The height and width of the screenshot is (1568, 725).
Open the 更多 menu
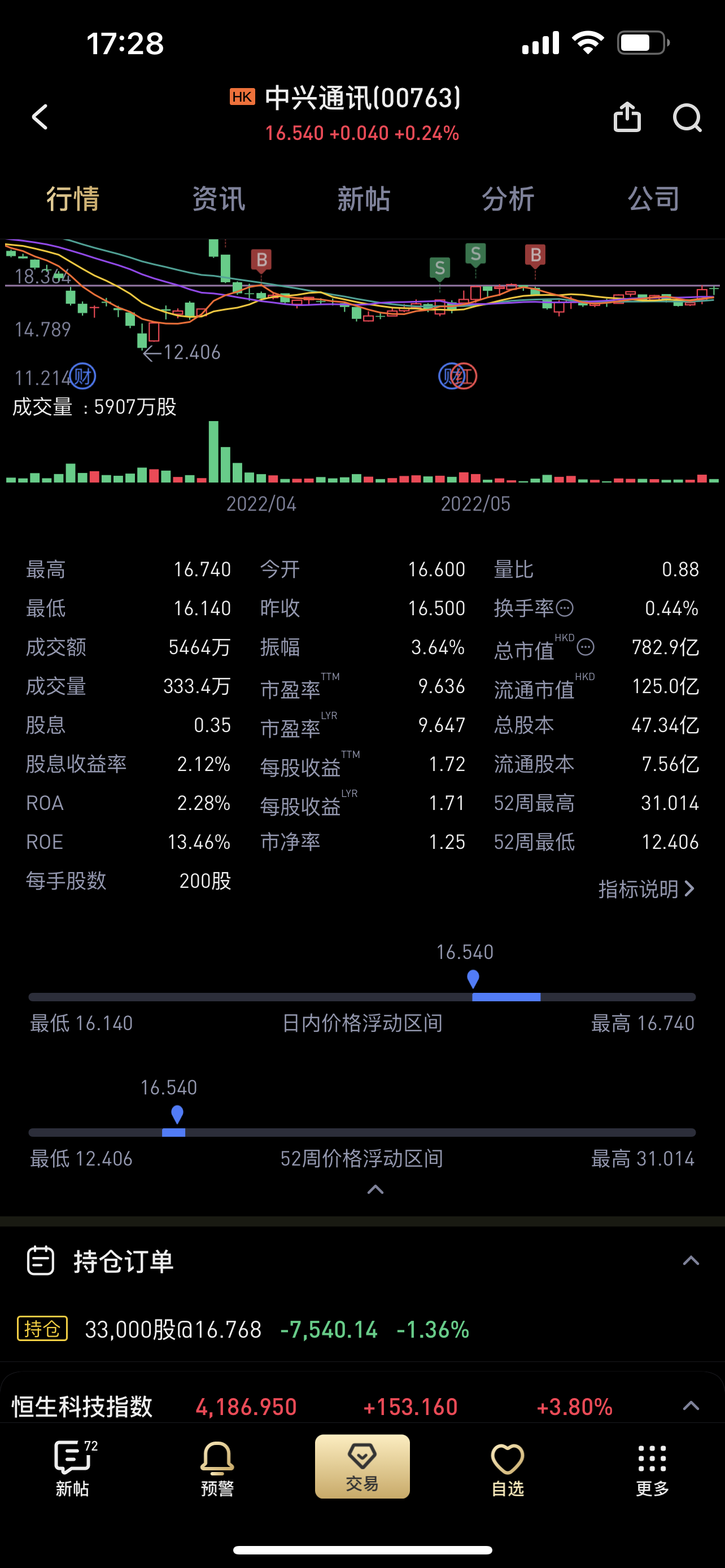click(652, 1467)
